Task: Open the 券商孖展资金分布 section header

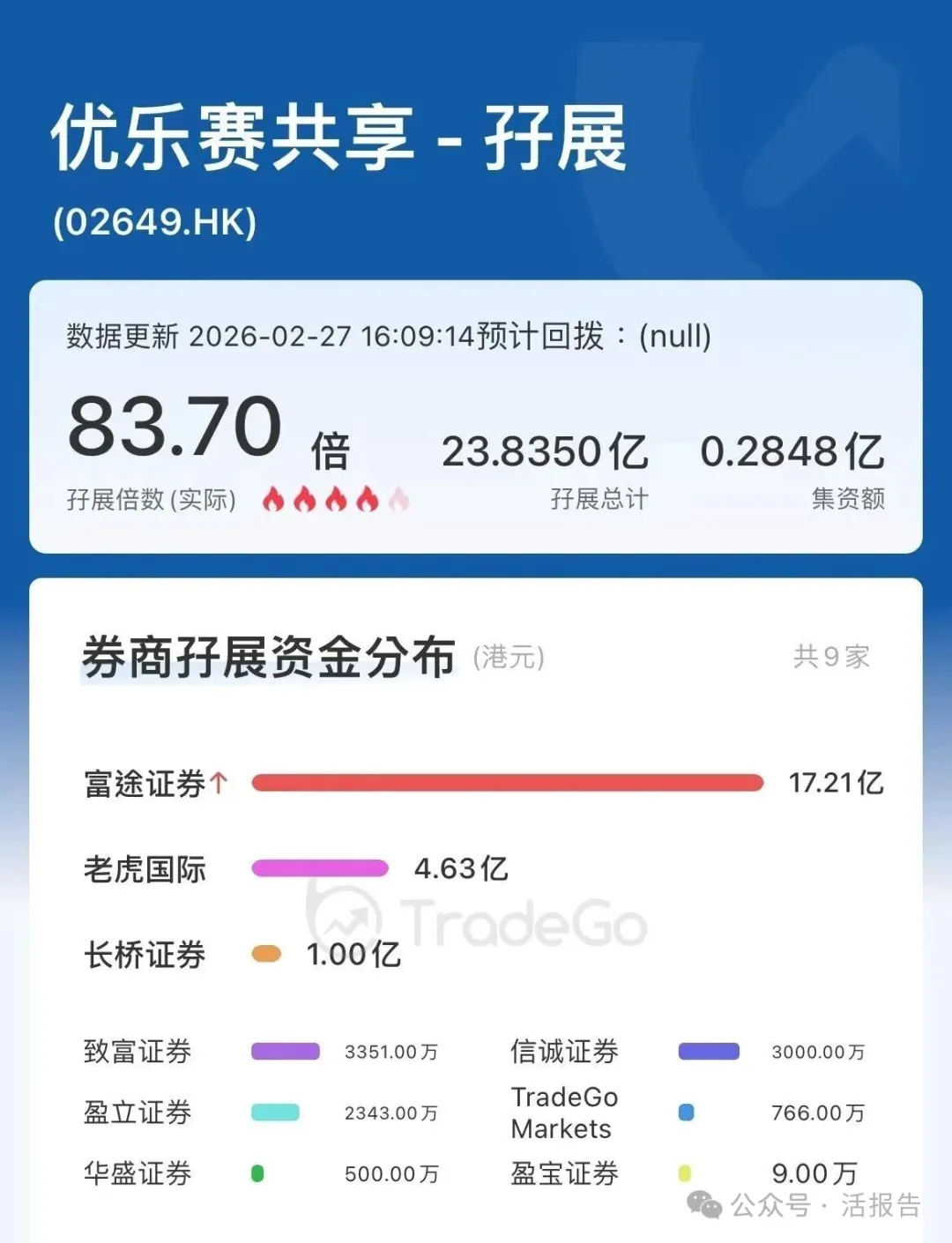Action: (x=269, y=657)
